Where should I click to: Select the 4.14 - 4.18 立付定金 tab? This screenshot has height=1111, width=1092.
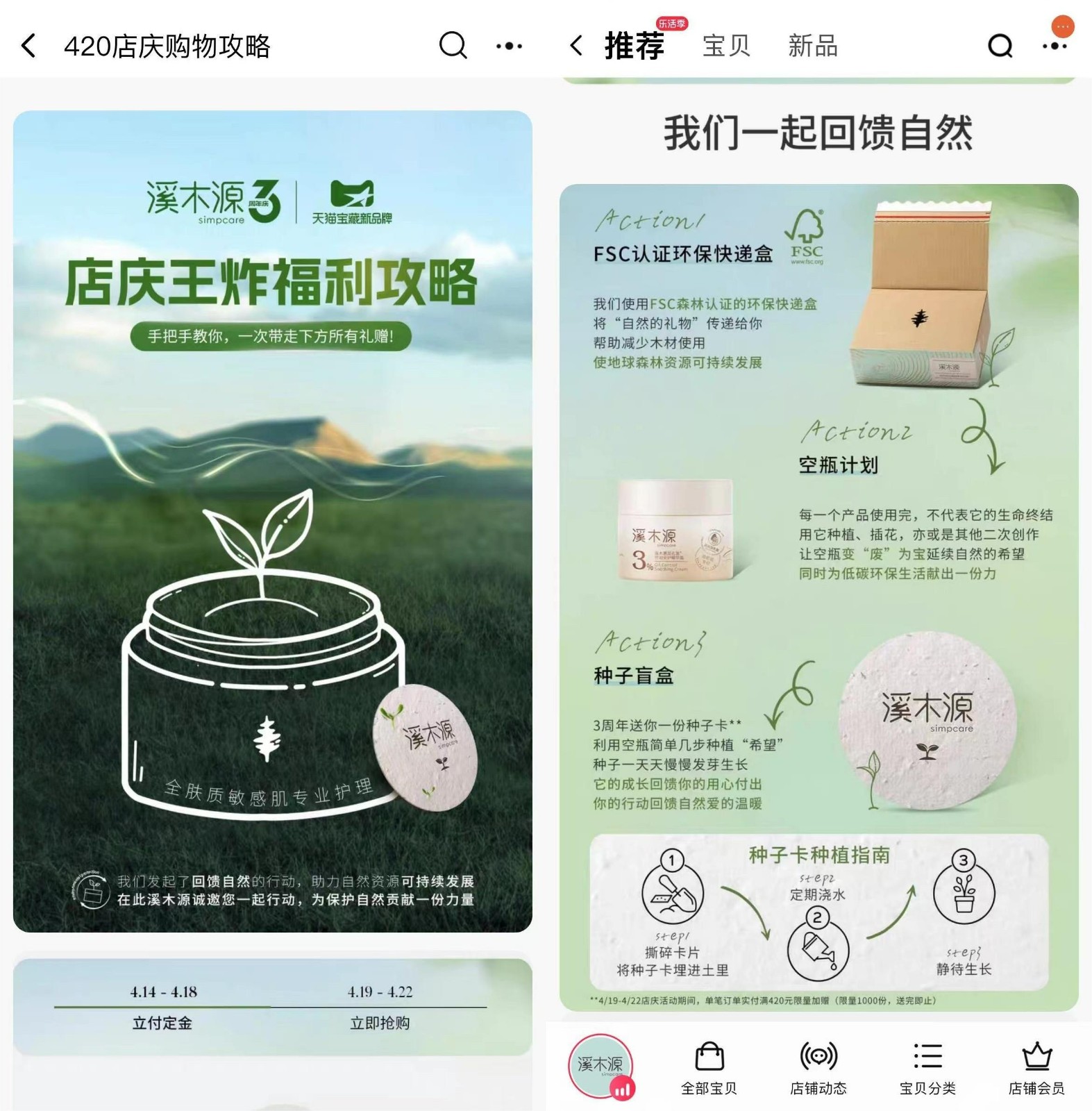point(162,1007)
